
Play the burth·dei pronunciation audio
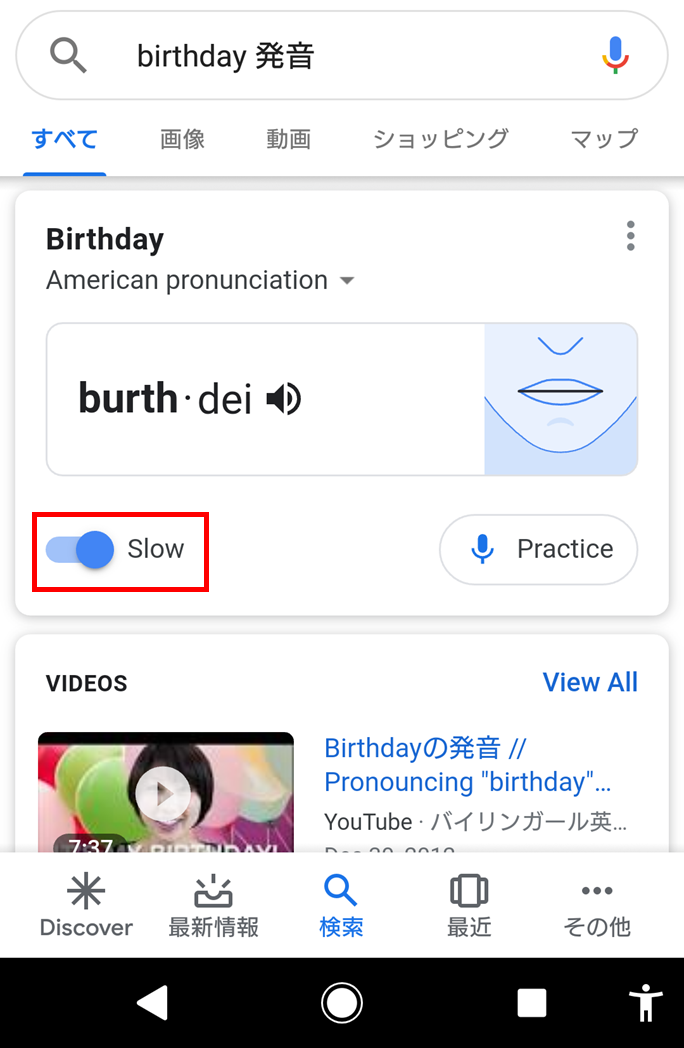click(x=284, y=400)
